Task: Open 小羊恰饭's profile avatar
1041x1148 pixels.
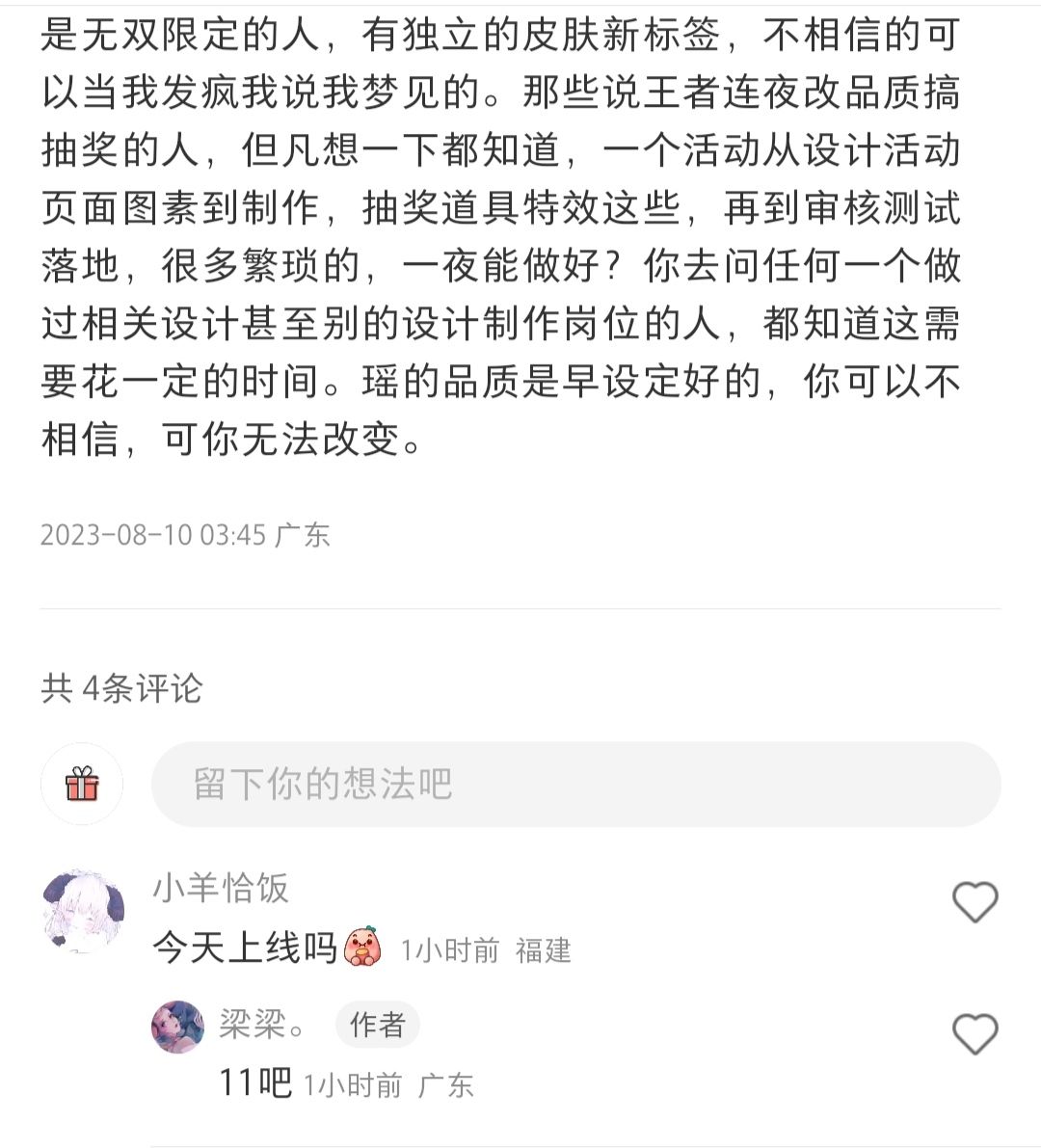Action: click(84, 910)
